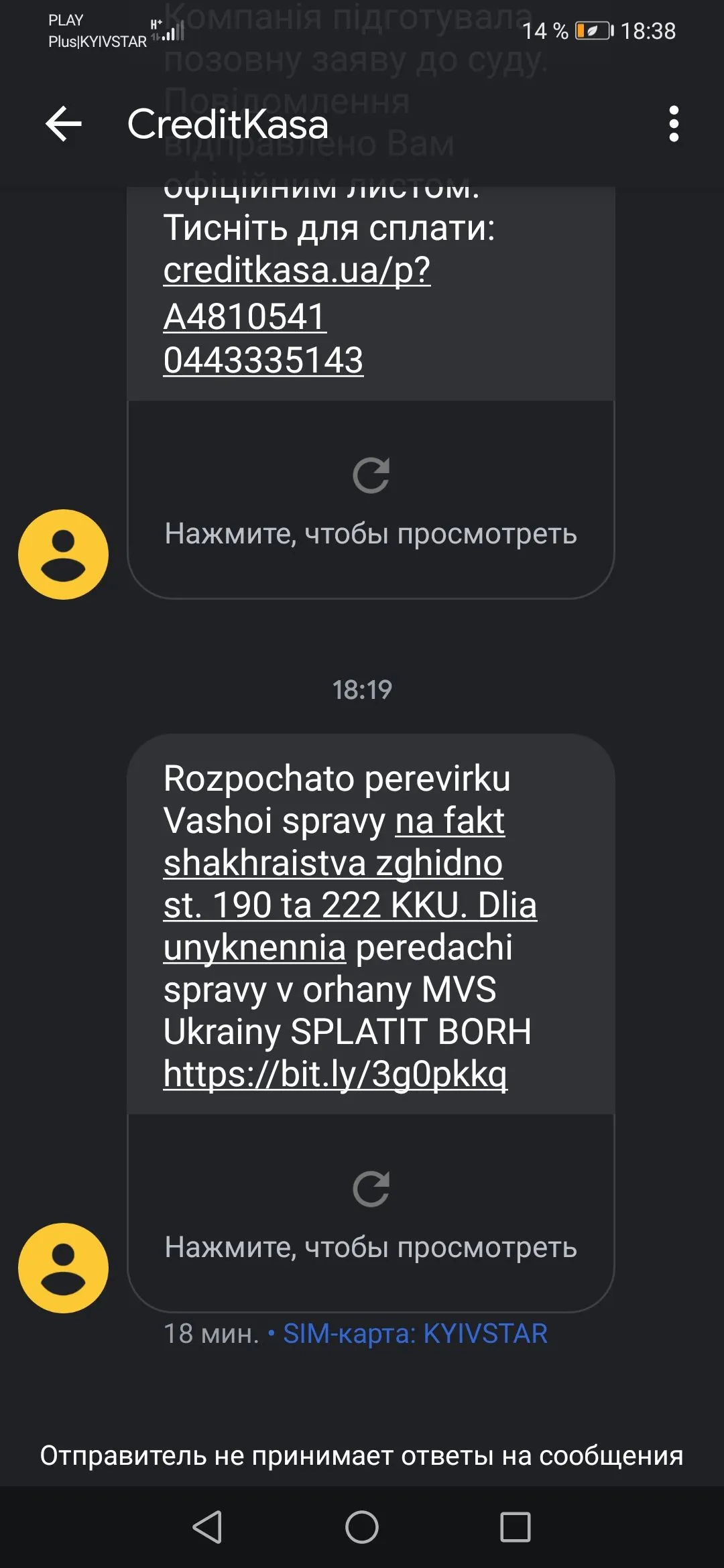
Task: Open the https://bit.ly/3g0pkkq link
Action: [x=335, y=1074]
